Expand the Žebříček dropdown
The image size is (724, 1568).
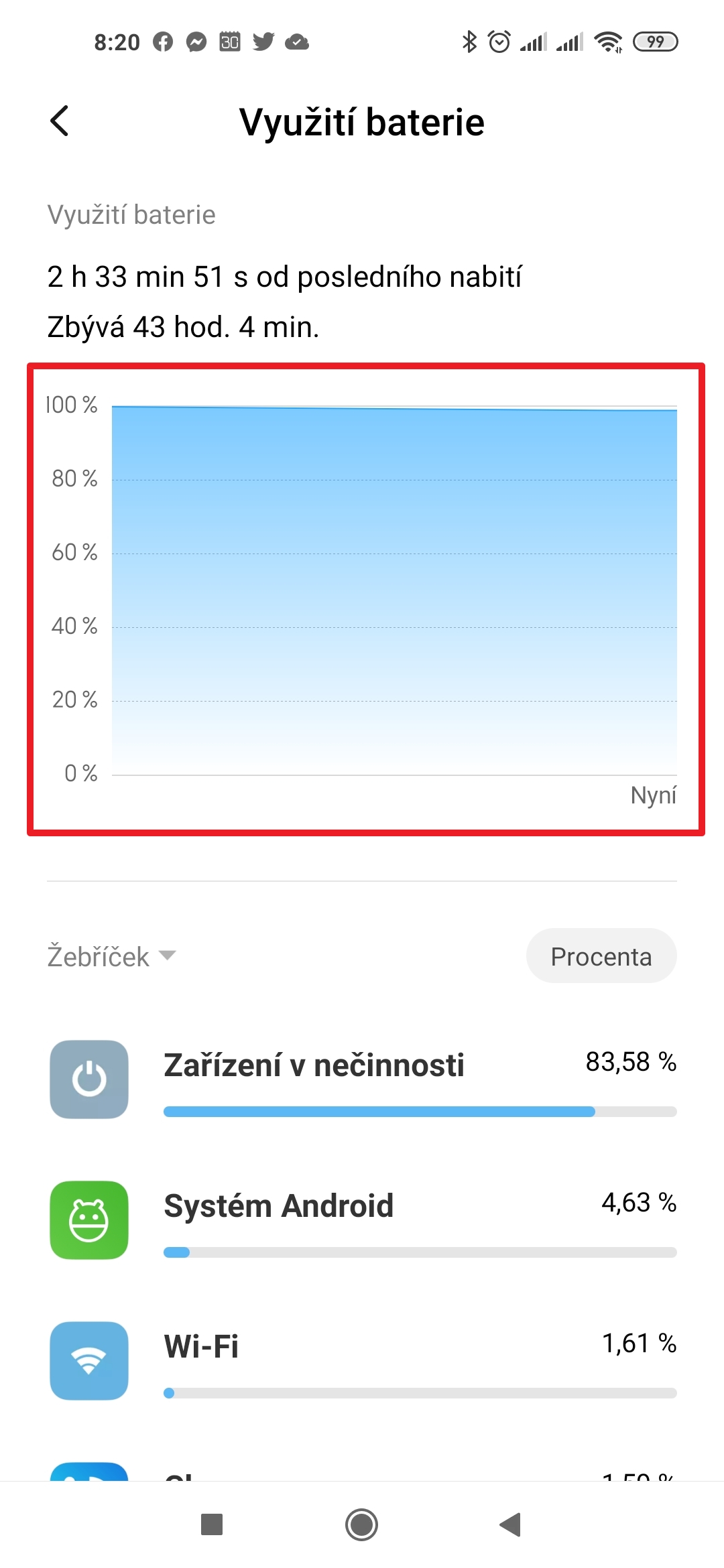point(111,956)
